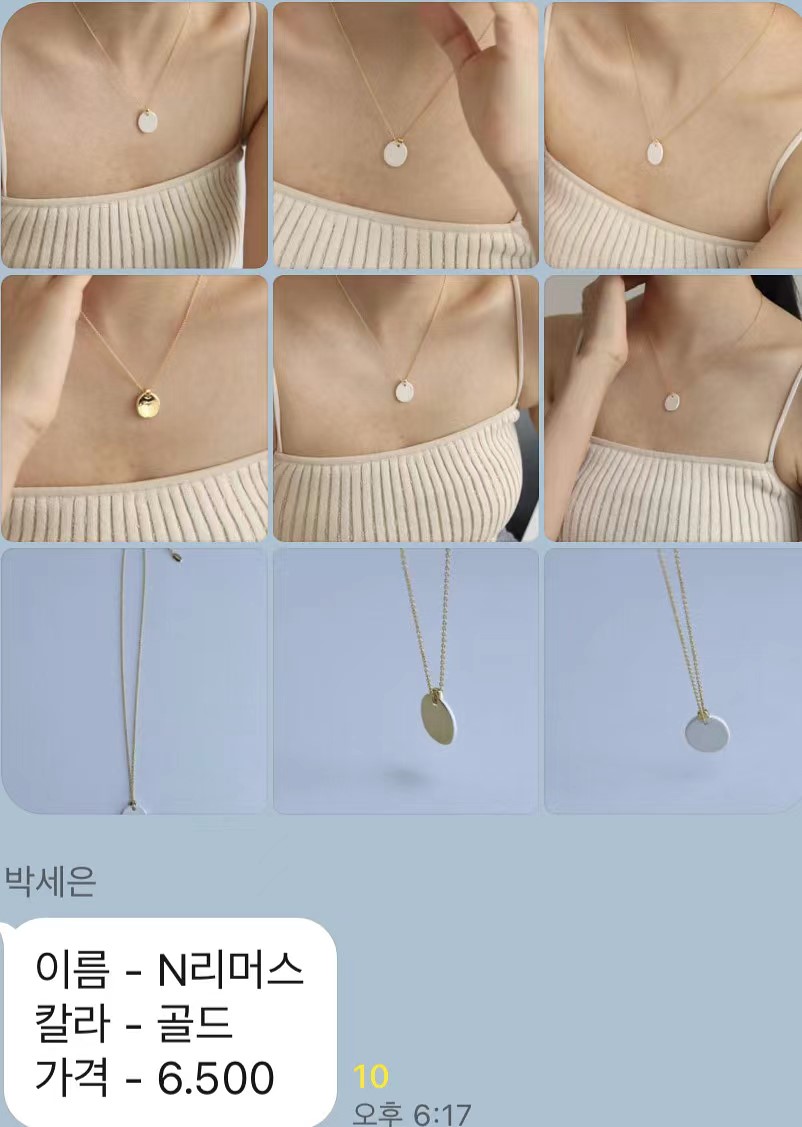
Task: Open the round white pendant photo on blue
Action: tap(672, 680)
